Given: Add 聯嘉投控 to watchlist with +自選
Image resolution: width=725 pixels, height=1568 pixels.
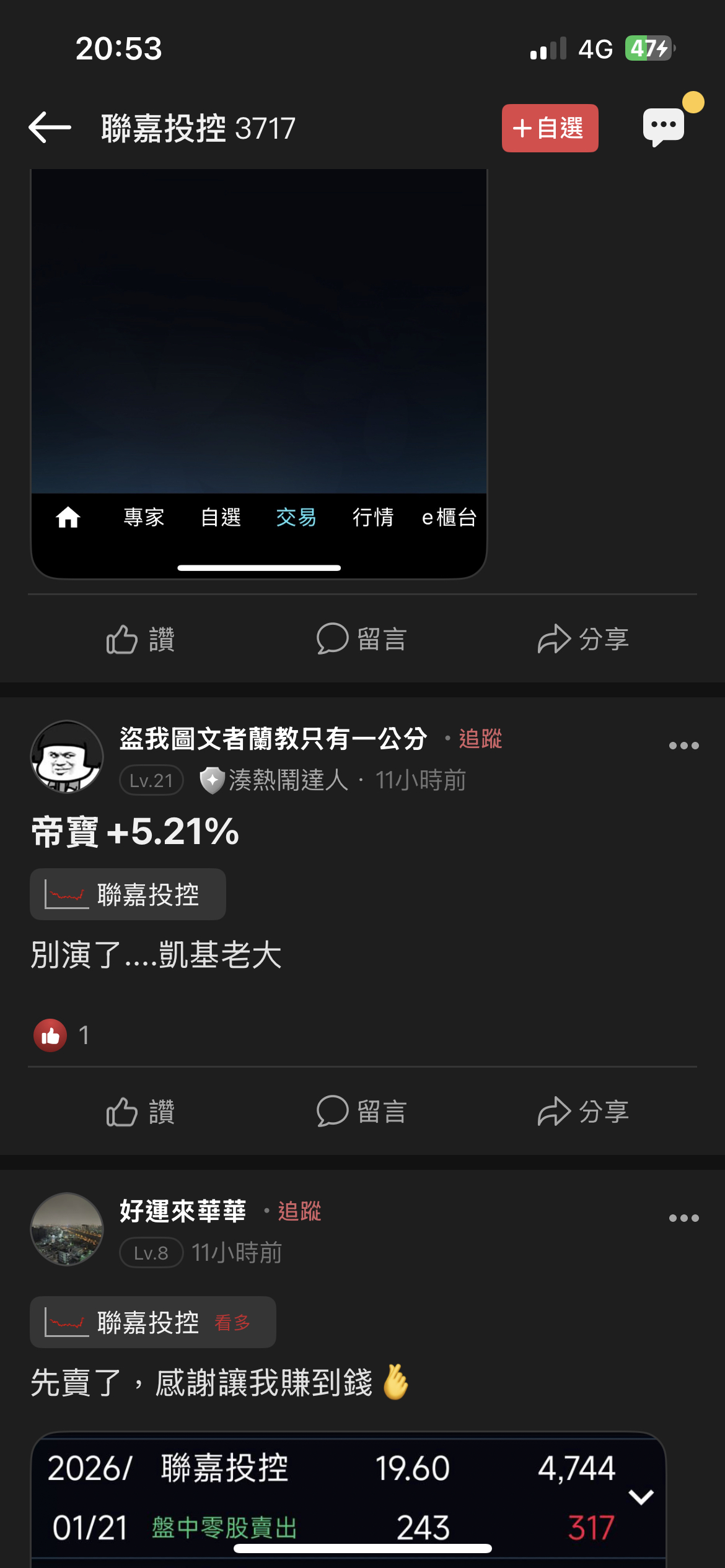Looking at the screenshot, I should tap(550, 128).
